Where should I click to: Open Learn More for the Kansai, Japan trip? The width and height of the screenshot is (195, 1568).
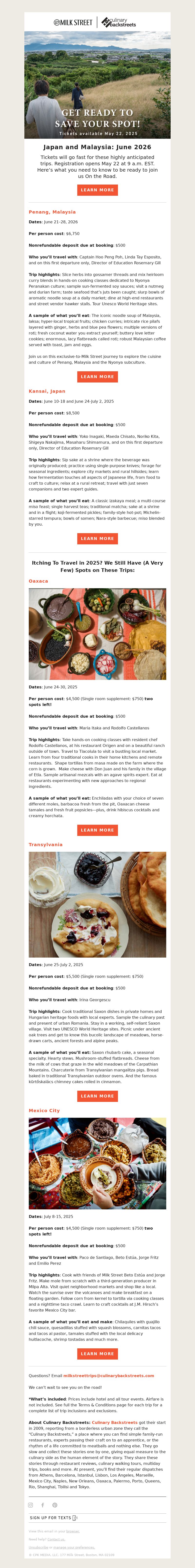97,539
